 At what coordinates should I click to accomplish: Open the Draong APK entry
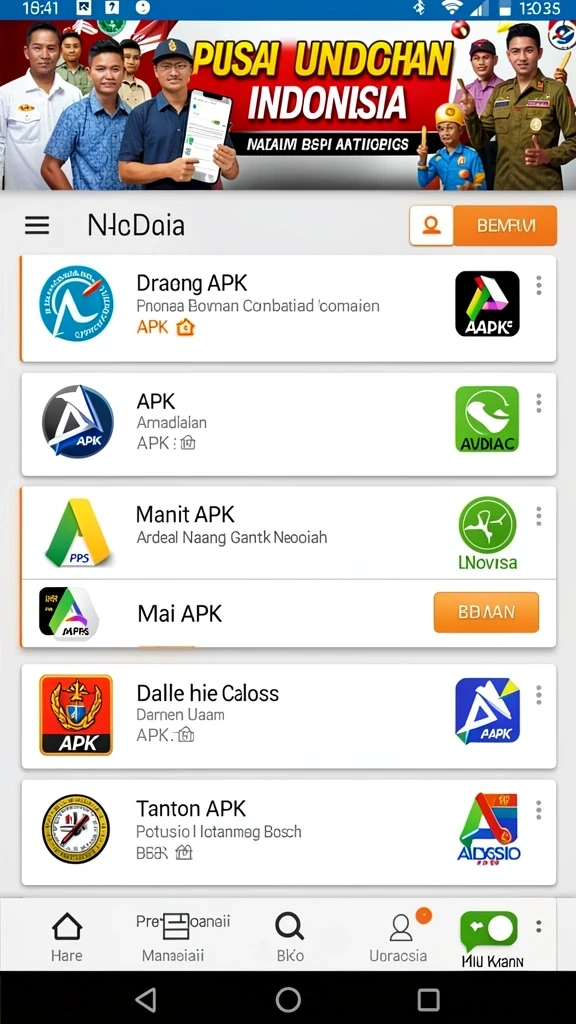pyautogui.click(x=288, y=308)
